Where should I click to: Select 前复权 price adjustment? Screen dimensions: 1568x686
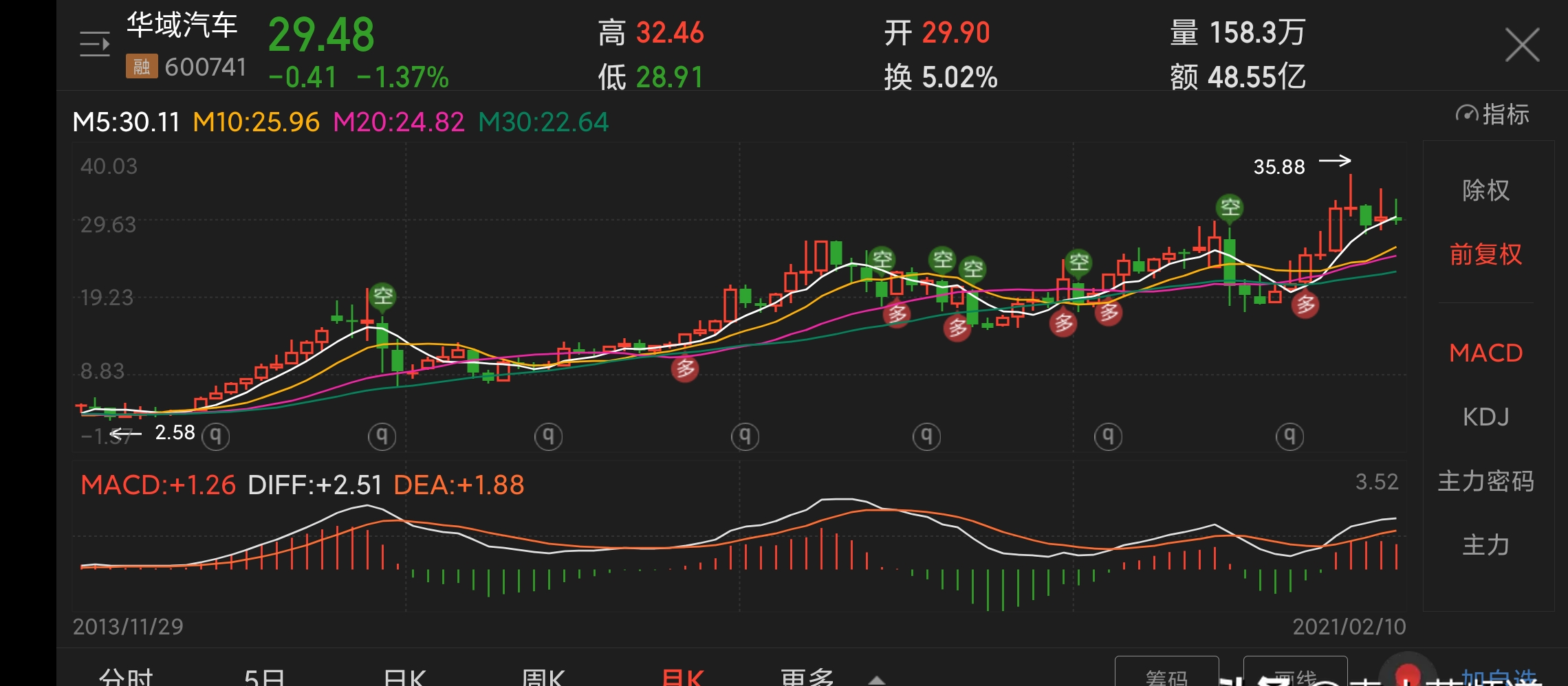[1485, 254]
